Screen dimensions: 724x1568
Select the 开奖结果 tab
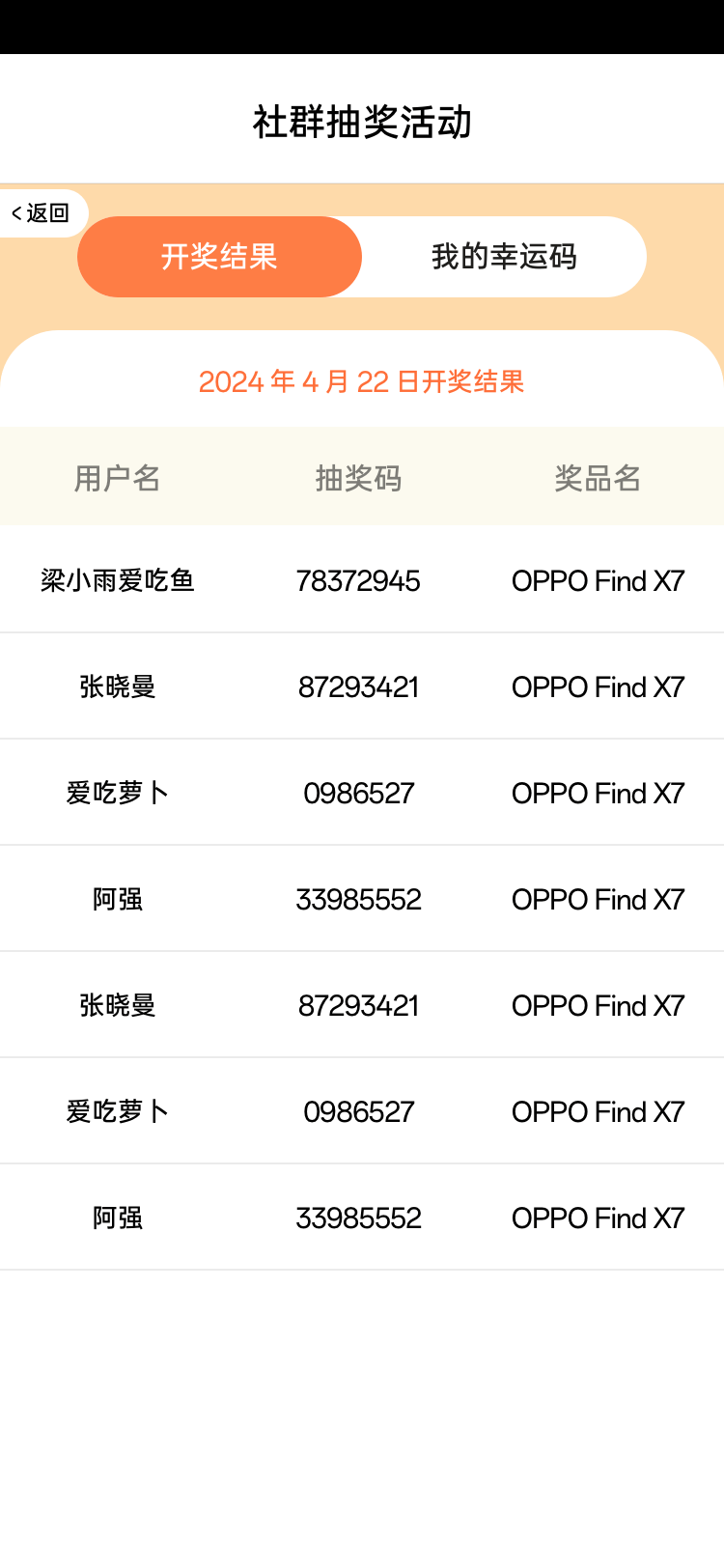tap(219, 257)
